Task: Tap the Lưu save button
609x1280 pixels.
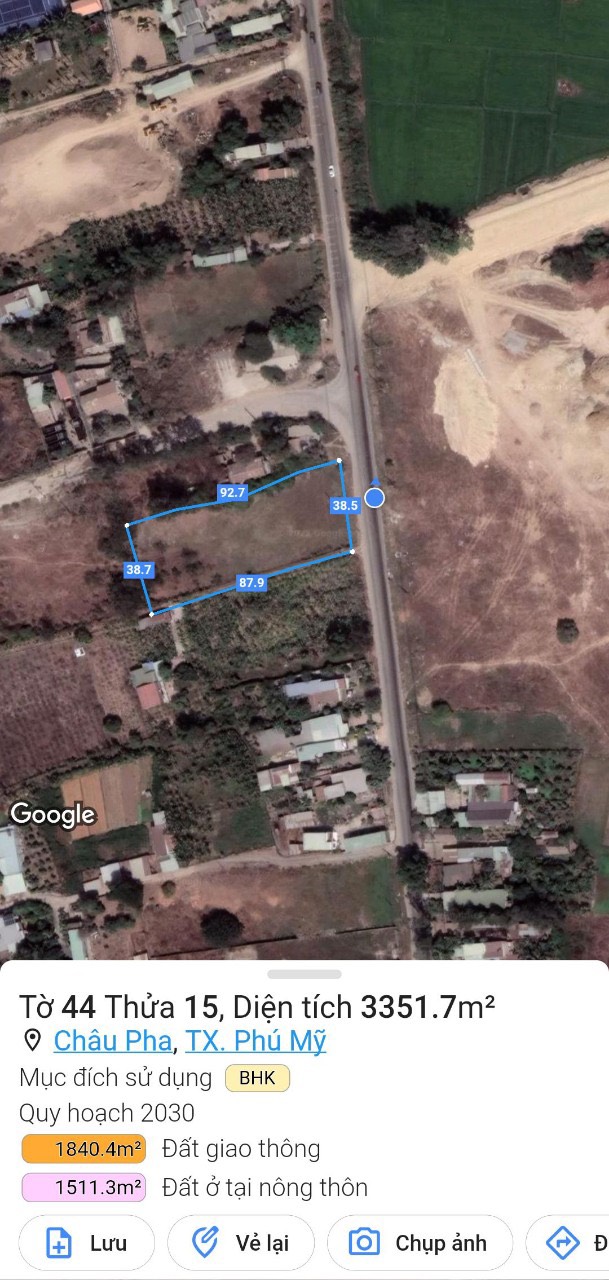Action: pyautogui.click(x=87, y=1243)
